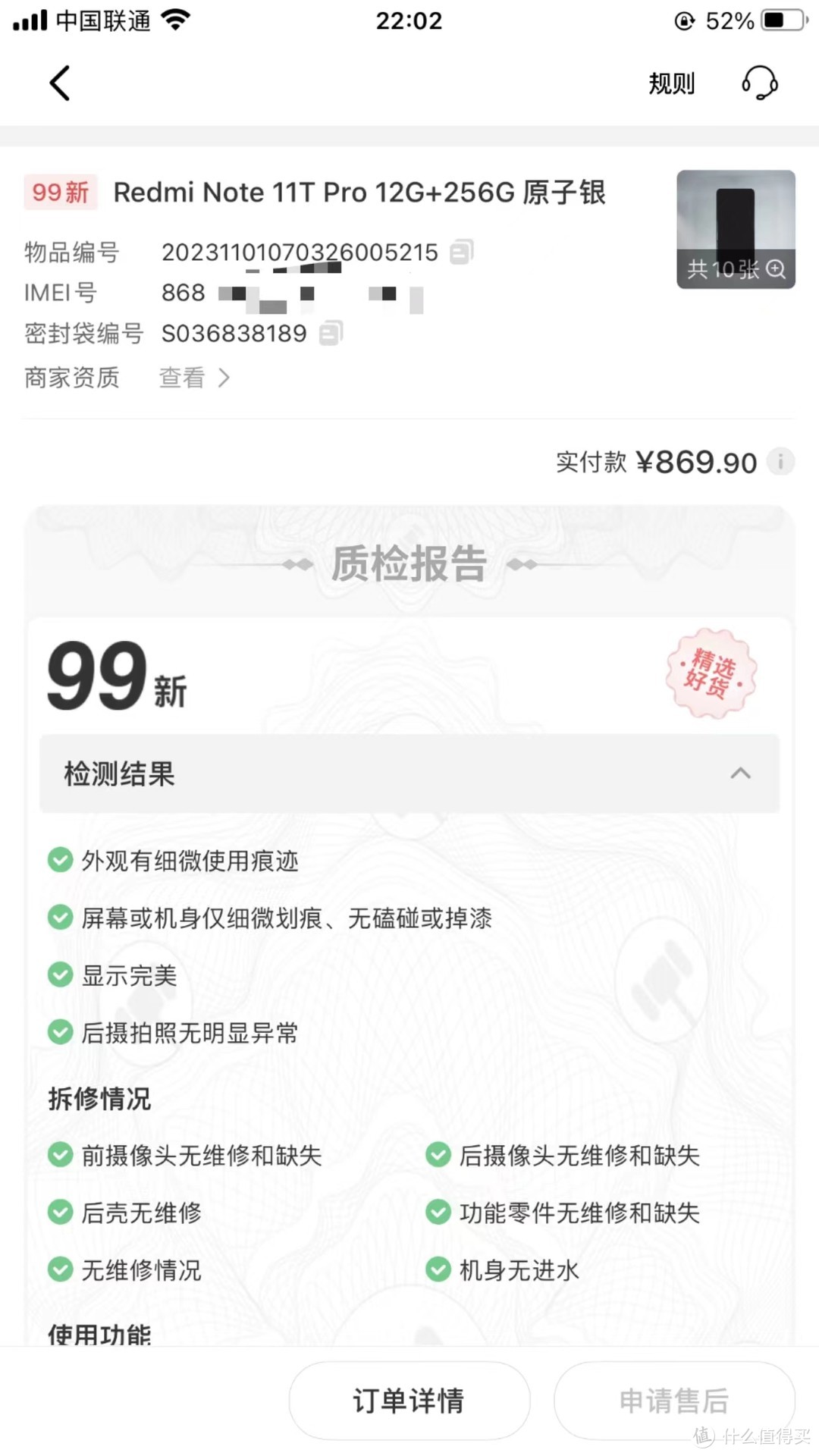This screenshot has width=819, height=1456.
Task: Show info about 实付款 amount
Action: (780, 461)
